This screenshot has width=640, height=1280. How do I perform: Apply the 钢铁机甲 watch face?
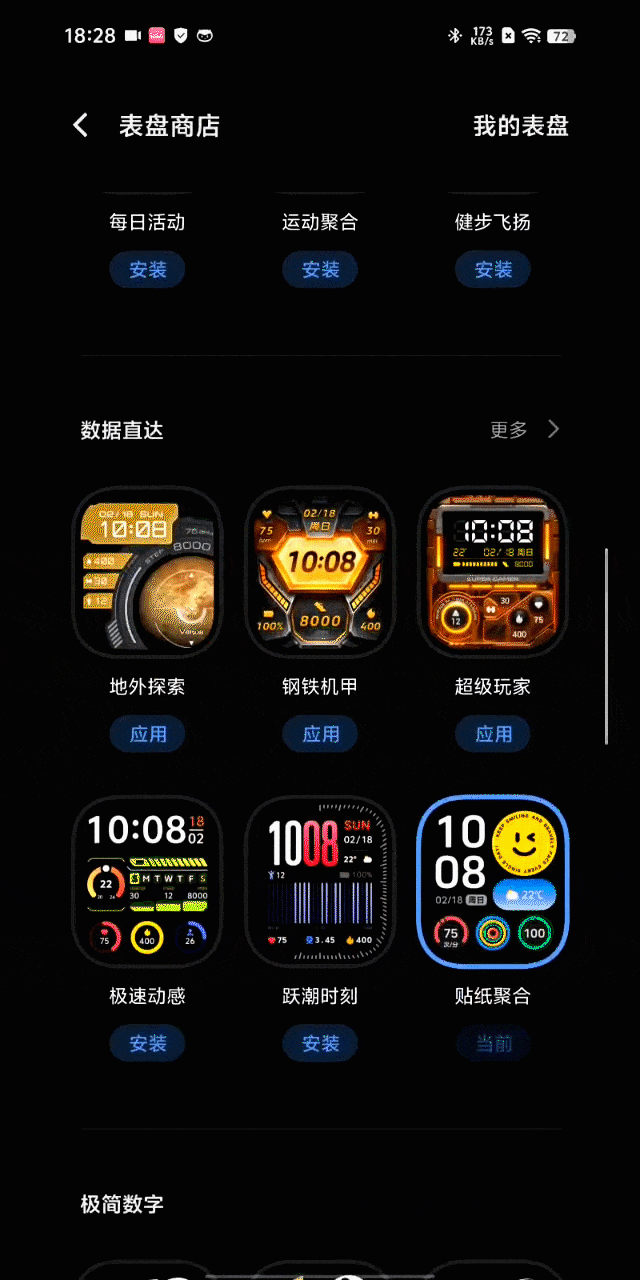point(320,734)
